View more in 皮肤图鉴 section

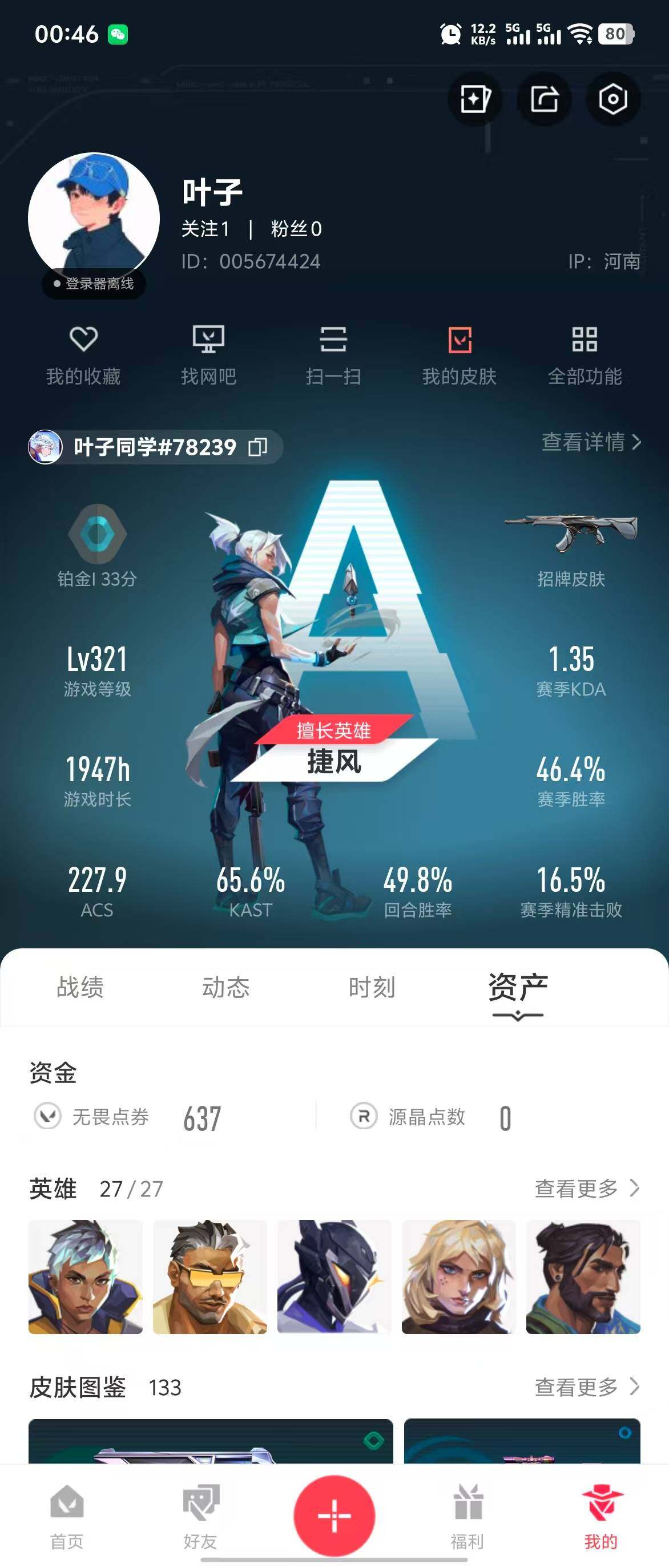pos(586,1387)
